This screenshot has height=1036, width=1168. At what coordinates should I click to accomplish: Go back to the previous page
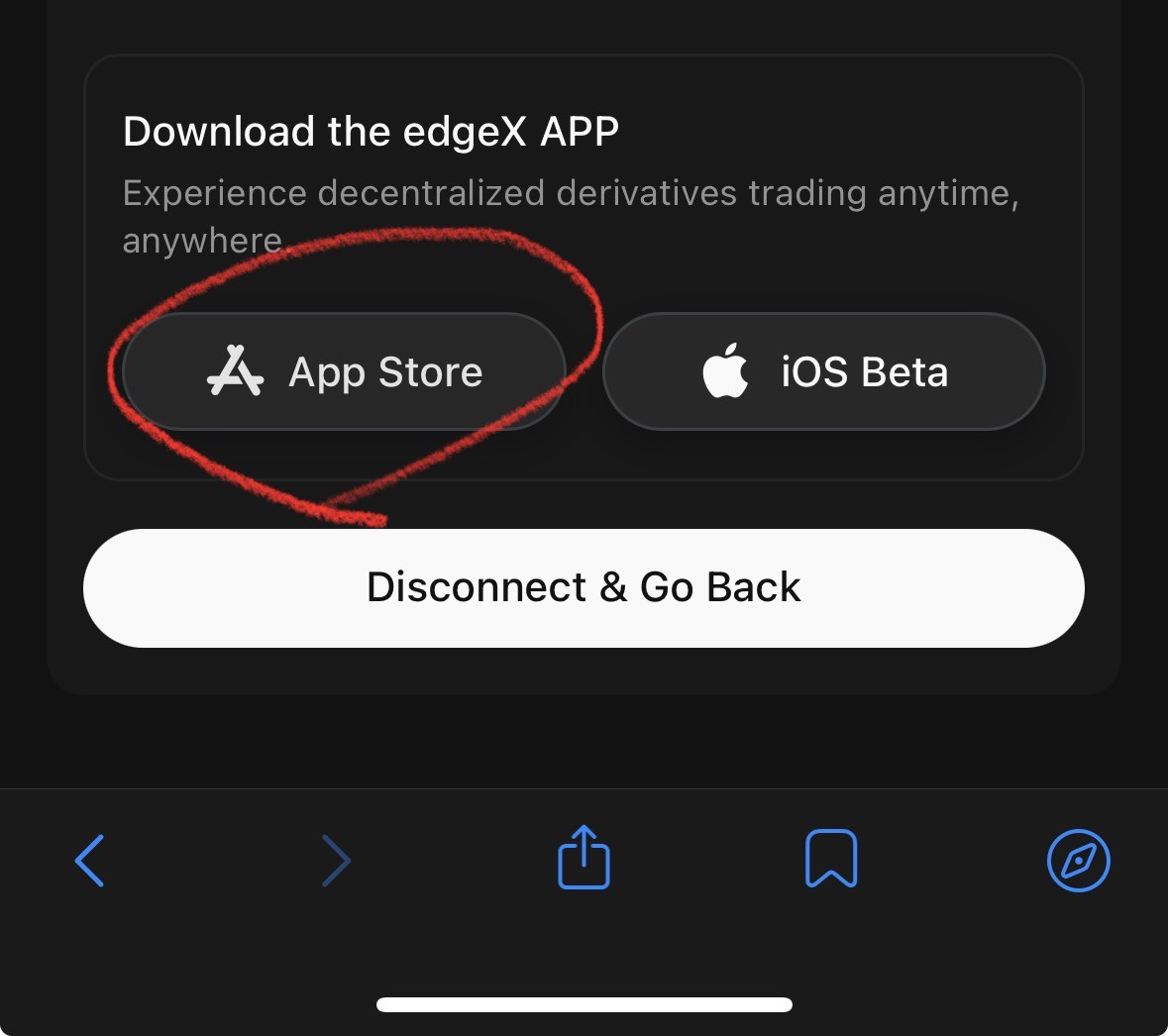(90, 861)
